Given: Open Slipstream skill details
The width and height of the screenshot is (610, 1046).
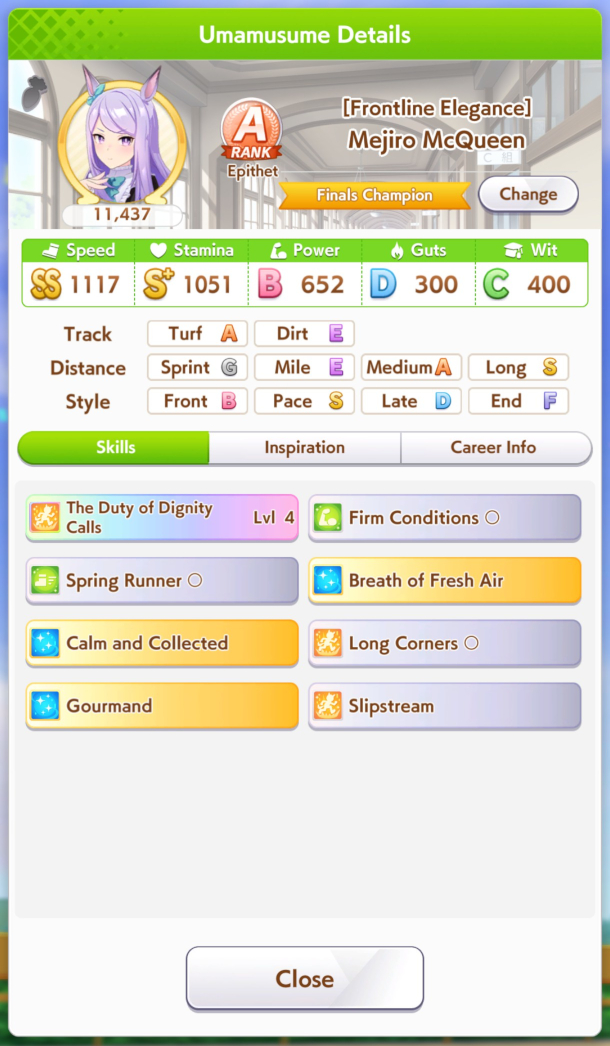Looking at the screenshot, I should [444, 706].
